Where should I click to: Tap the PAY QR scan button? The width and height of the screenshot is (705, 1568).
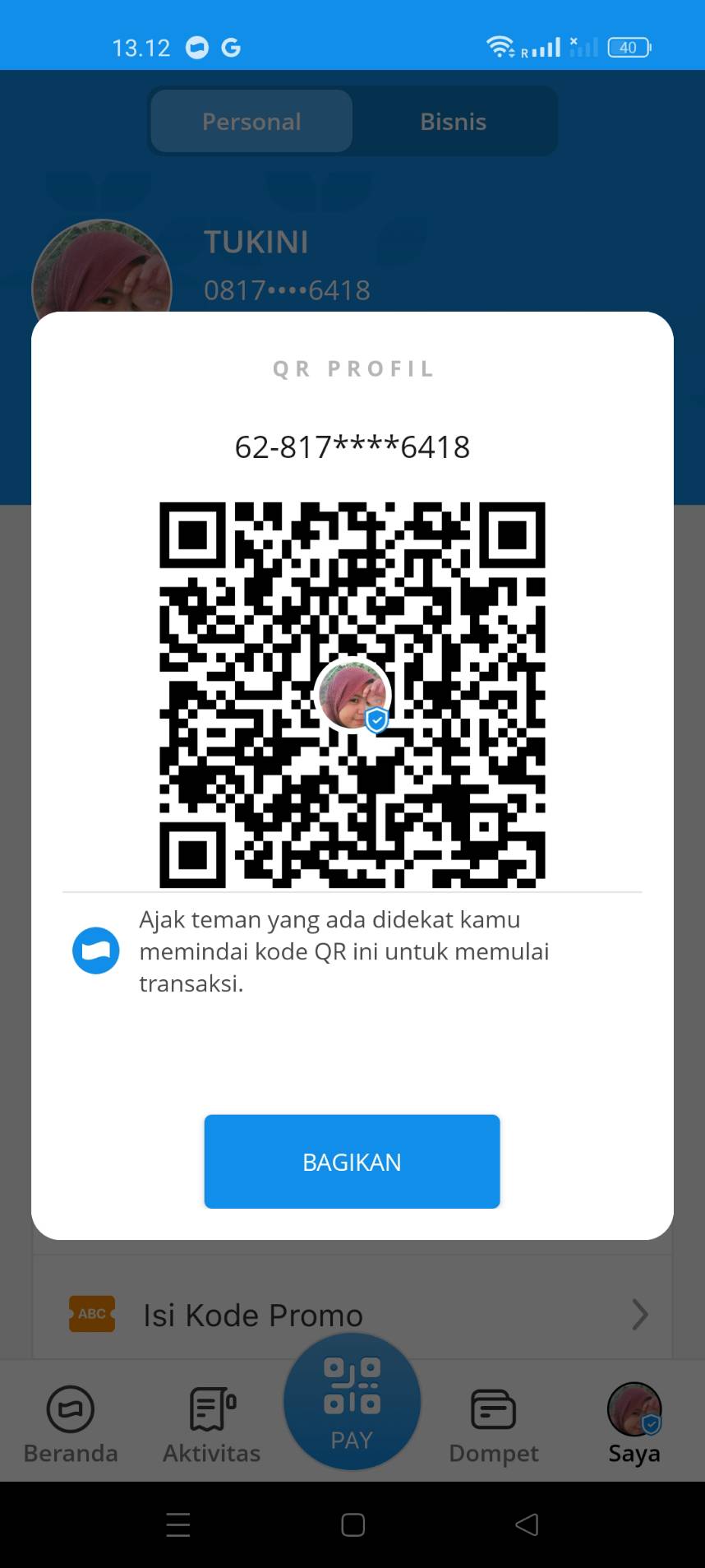352,1401
